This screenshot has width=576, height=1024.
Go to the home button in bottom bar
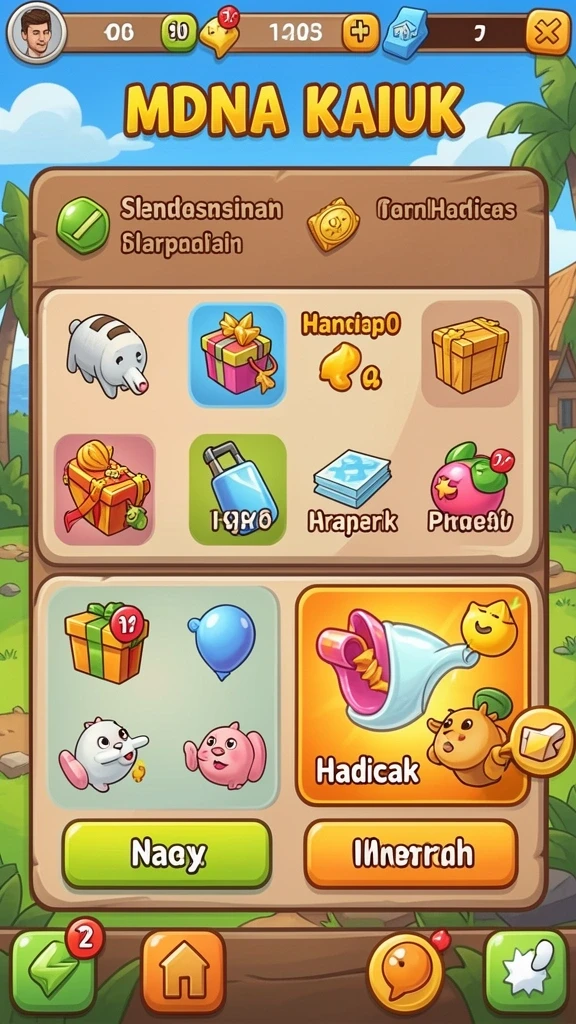183,971
